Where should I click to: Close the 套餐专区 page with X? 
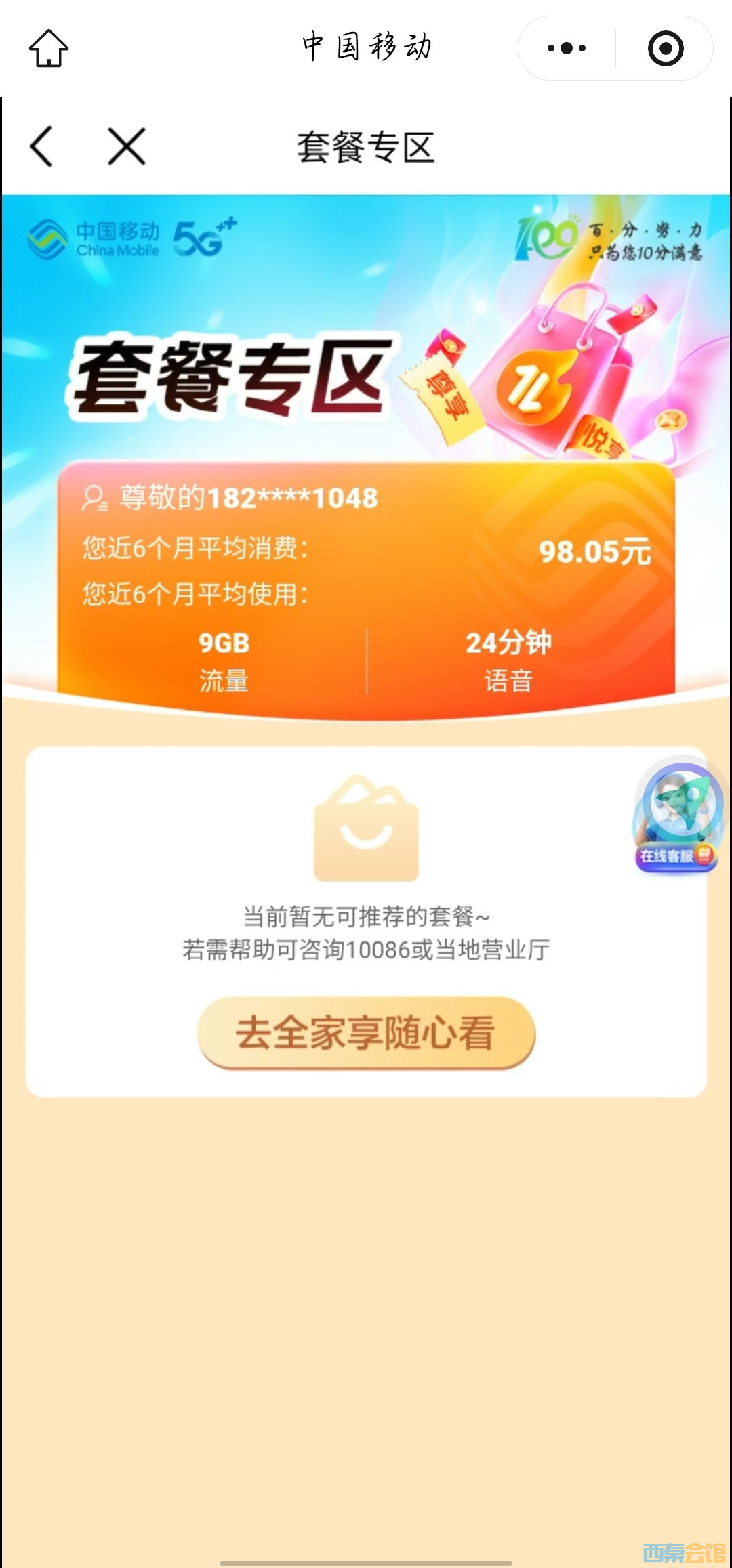[127, 146]
